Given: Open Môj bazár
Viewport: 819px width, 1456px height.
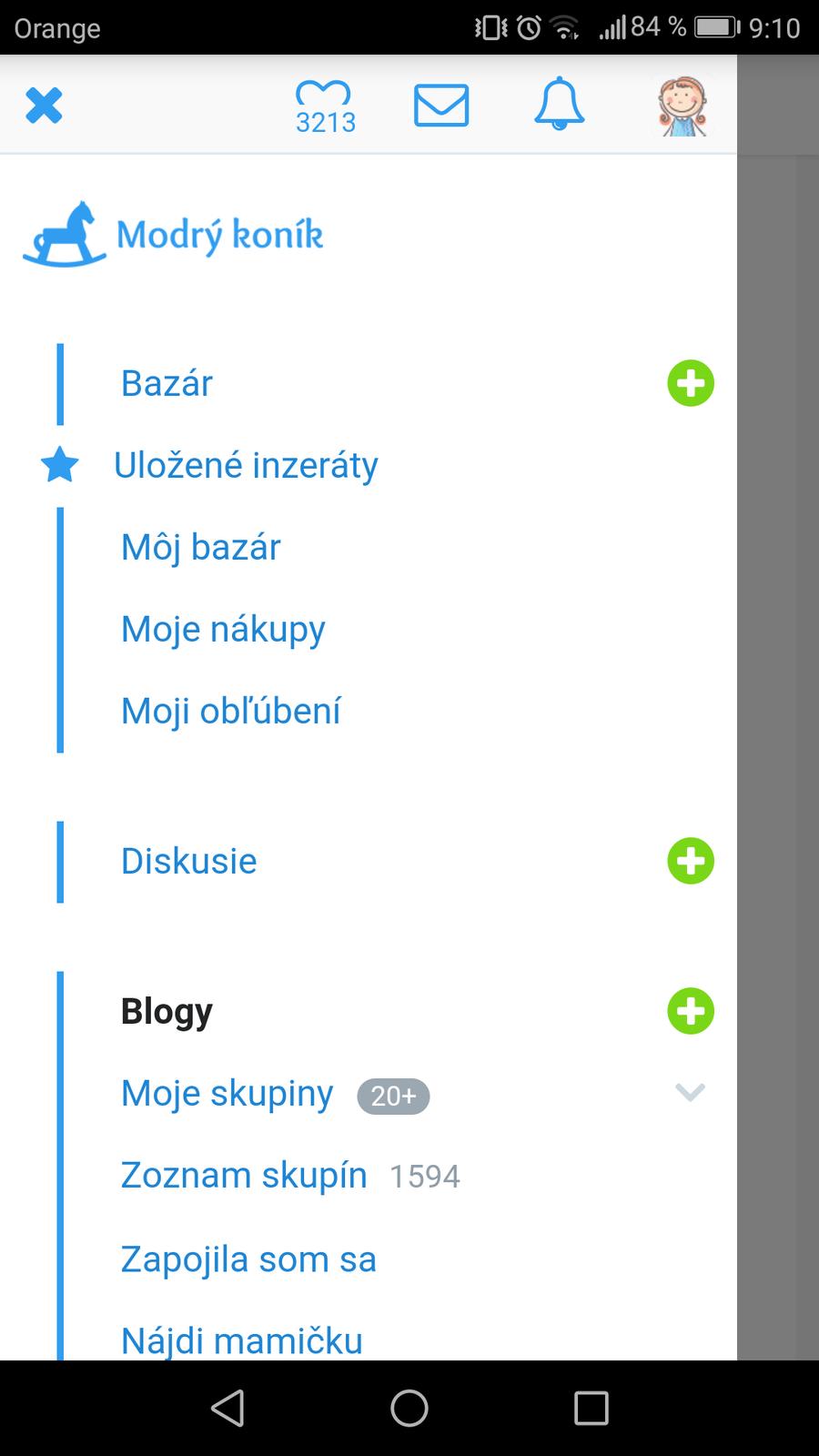Looking at the screenshot, I should 200,547.
